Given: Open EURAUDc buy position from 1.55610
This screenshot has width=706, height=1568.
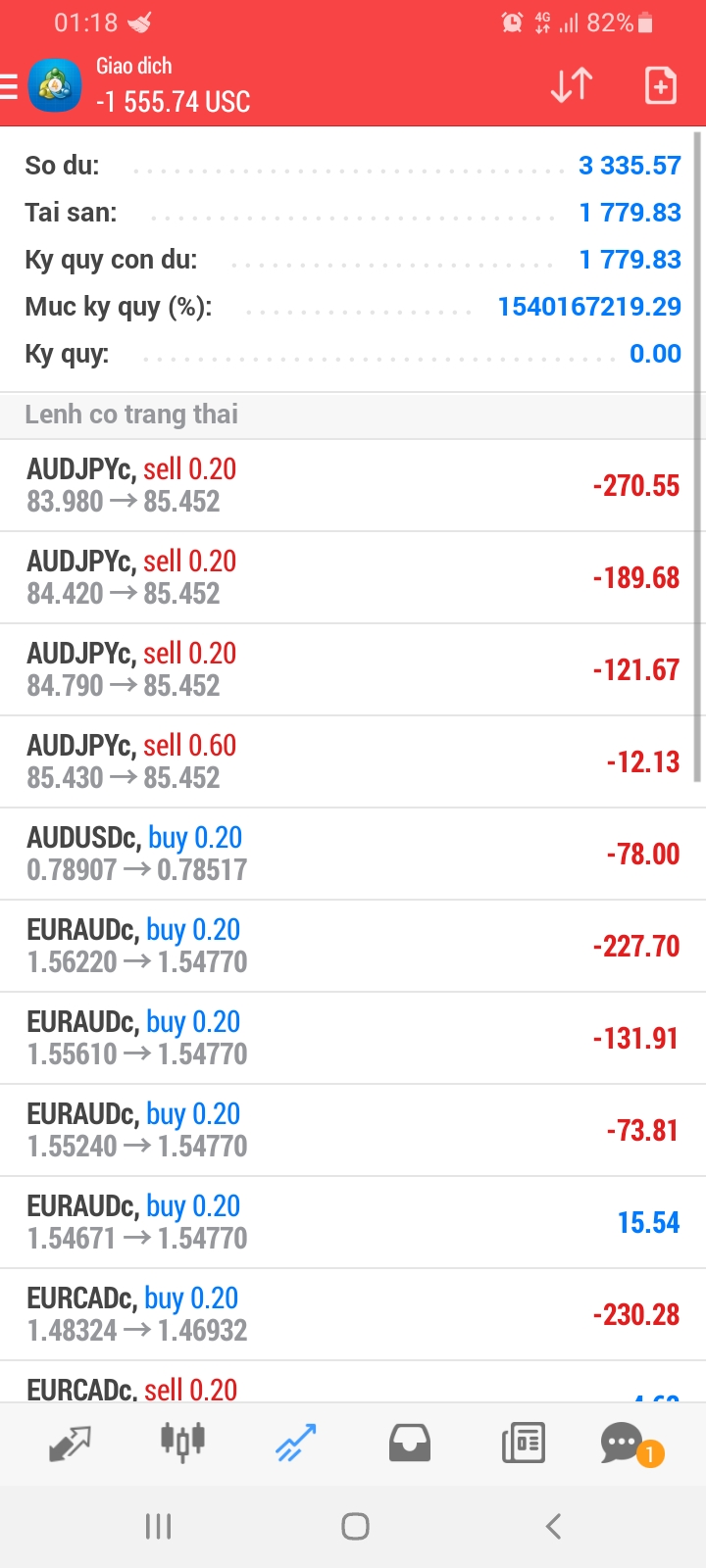Looking at the screenshot, I should 353,1038.
